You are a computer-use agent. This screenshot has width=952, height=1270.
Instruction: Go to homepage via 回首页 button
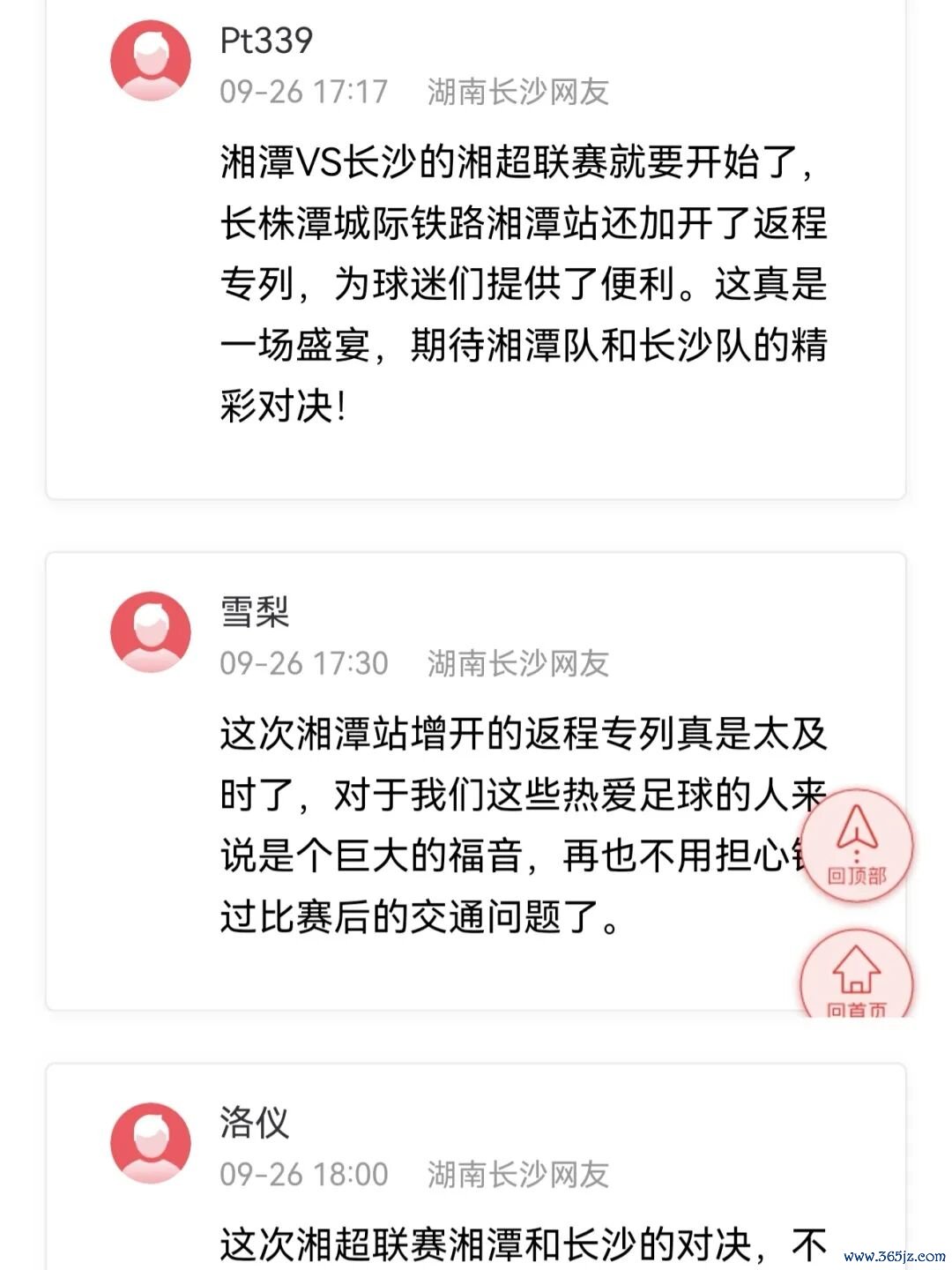856,977
